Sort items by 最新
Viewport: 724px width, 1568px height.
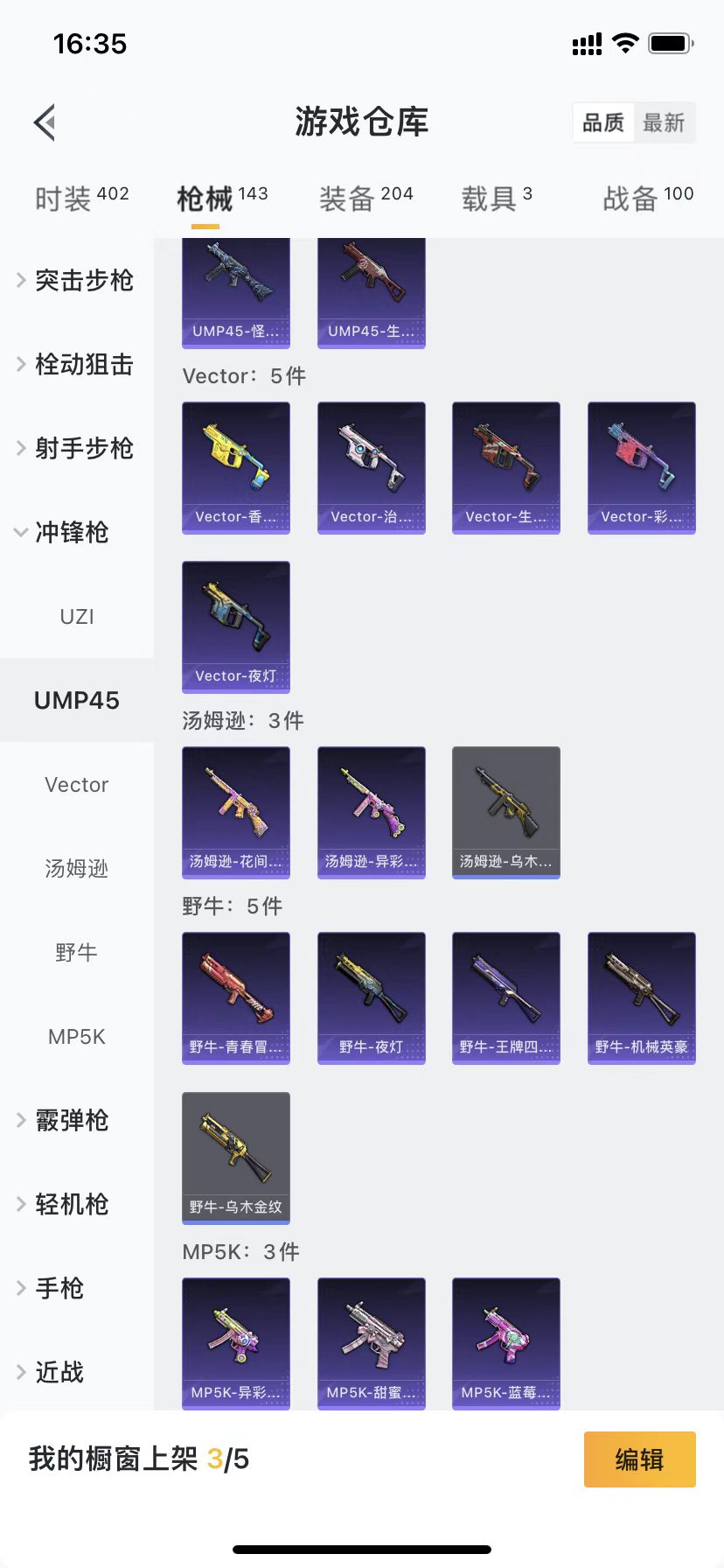[x=664, y=122]
